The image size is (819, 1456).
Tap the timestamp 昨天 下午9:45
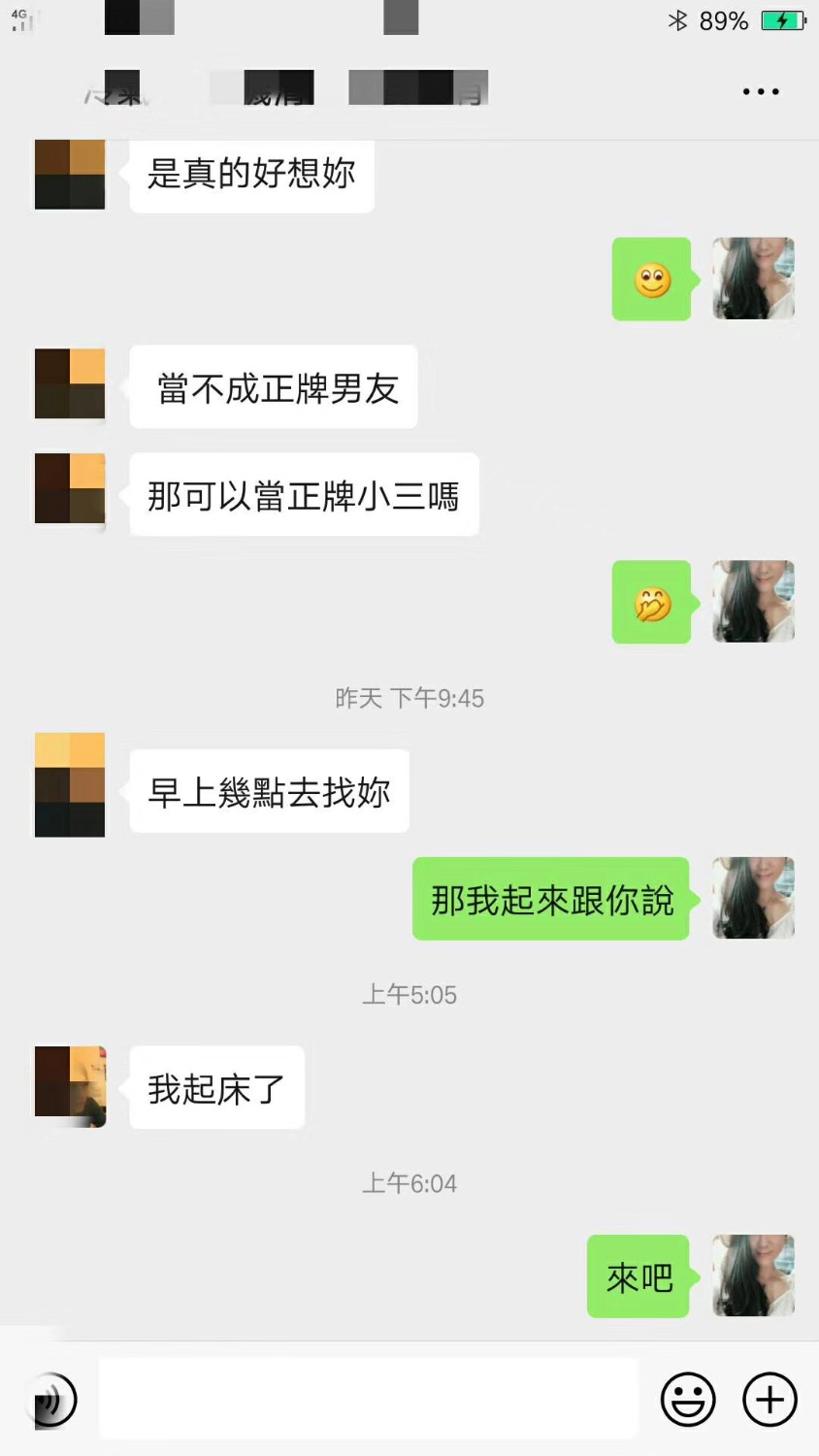click(409, 697)
